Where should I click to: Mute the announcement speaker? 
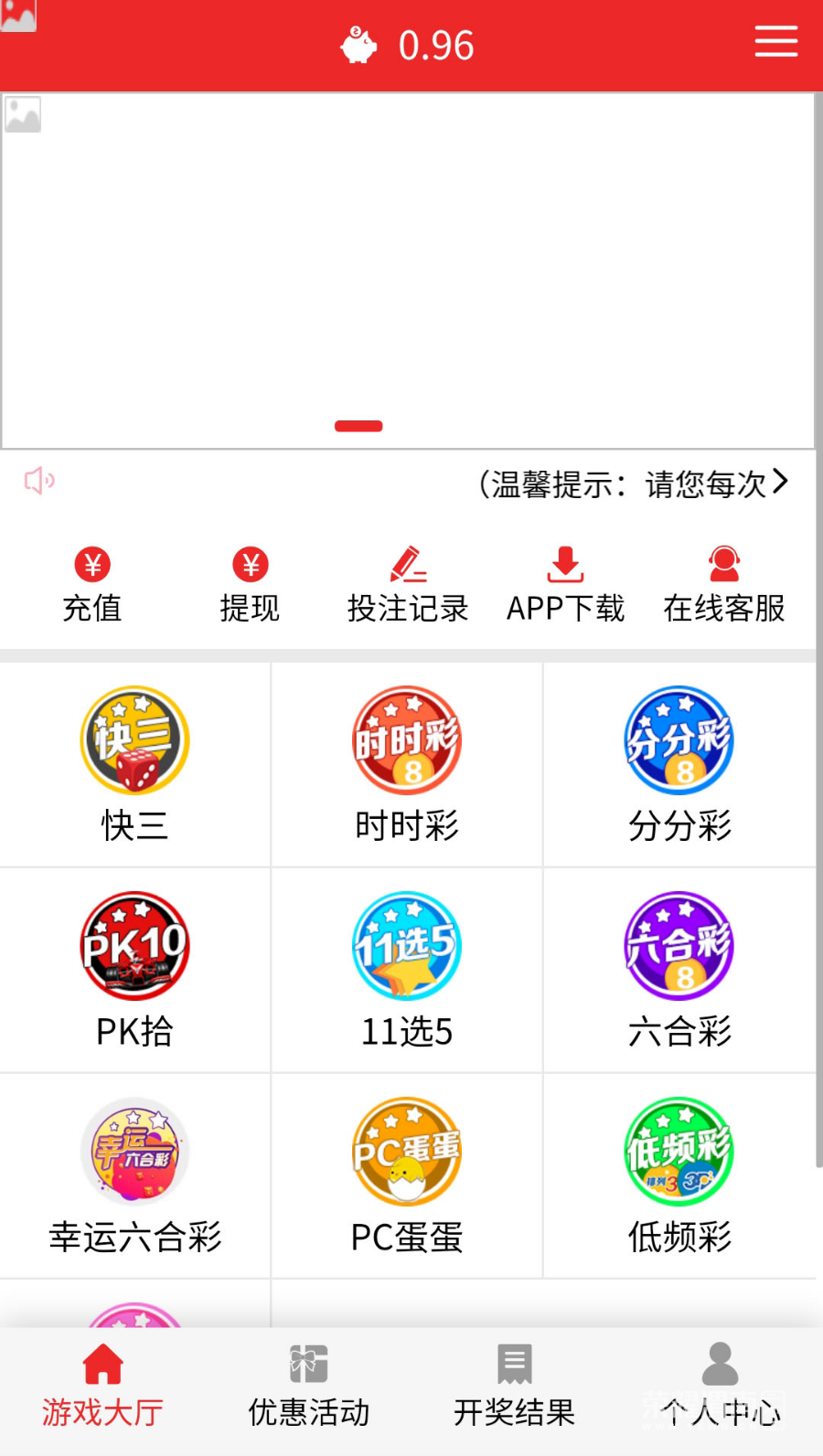pos(38,481)
